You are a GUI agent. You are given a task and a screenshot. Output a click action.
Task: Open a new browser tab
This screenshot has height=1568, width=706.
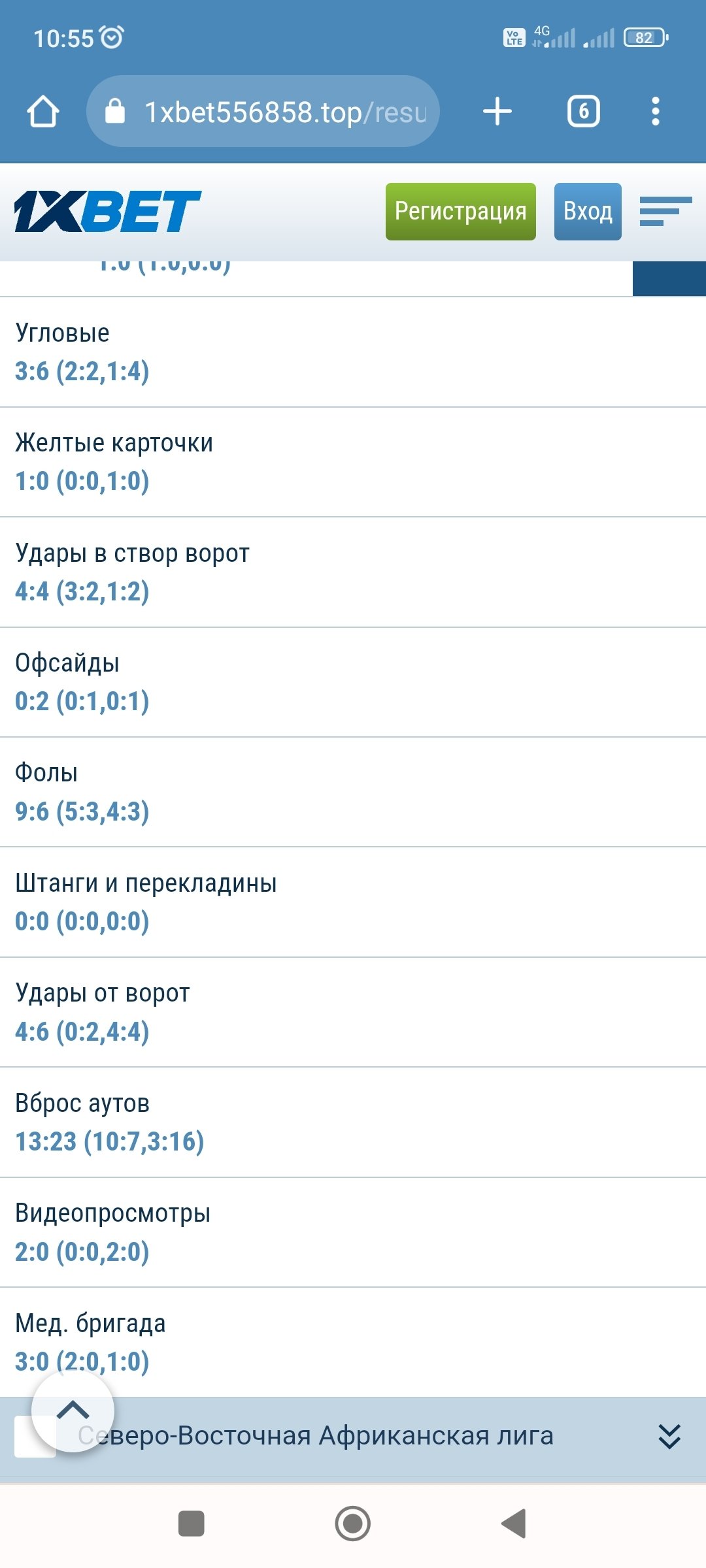[497, 111]
